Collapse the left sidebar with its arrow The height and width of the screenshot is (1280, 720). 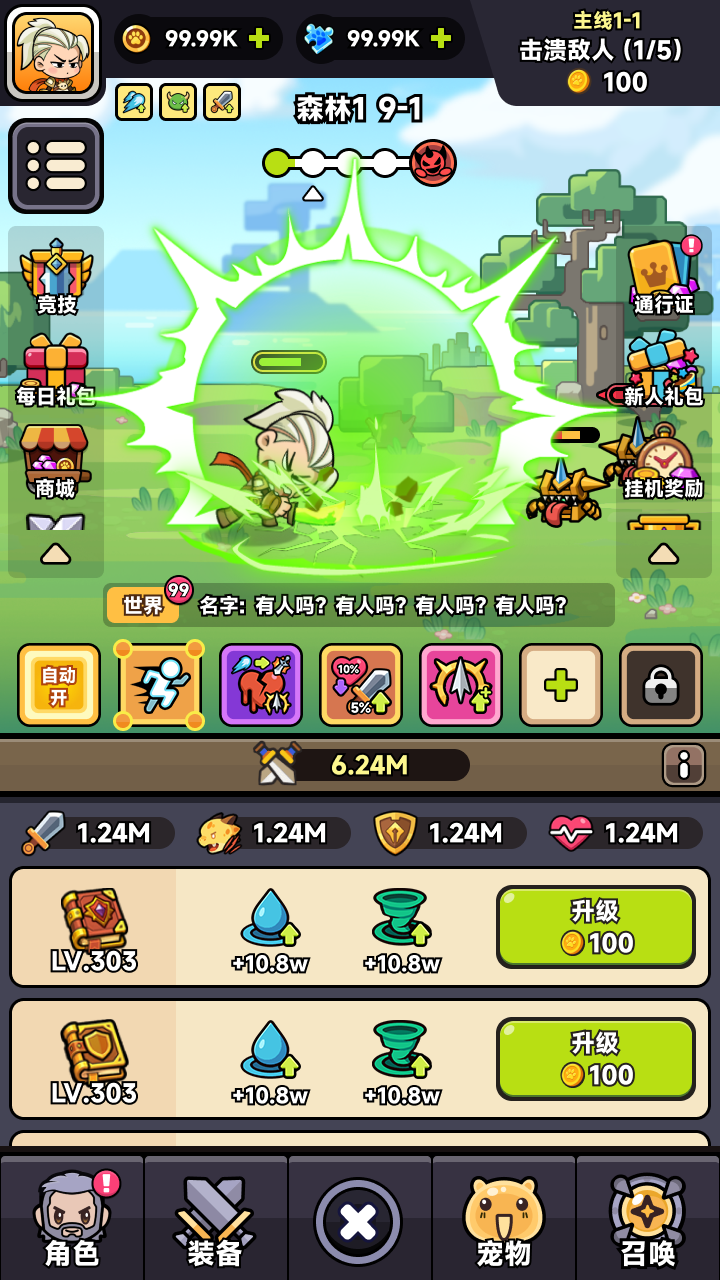(55, 550)
